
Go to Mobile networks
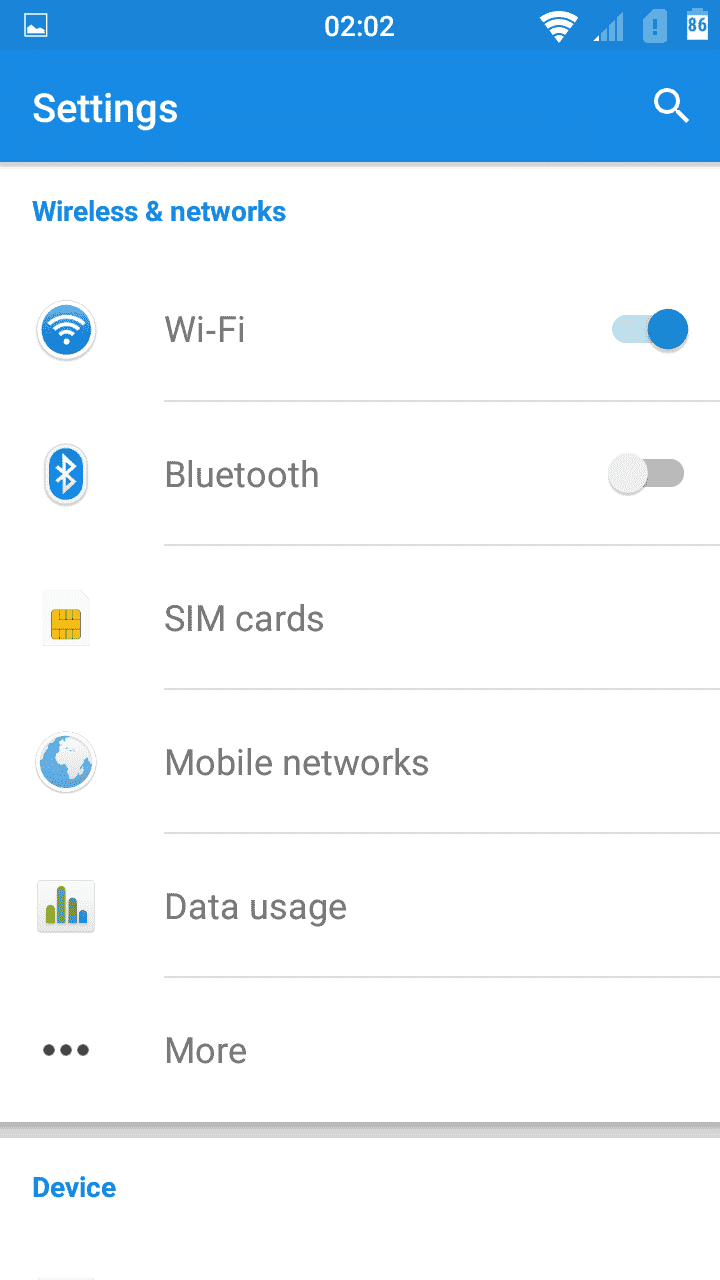pos(360,762)
